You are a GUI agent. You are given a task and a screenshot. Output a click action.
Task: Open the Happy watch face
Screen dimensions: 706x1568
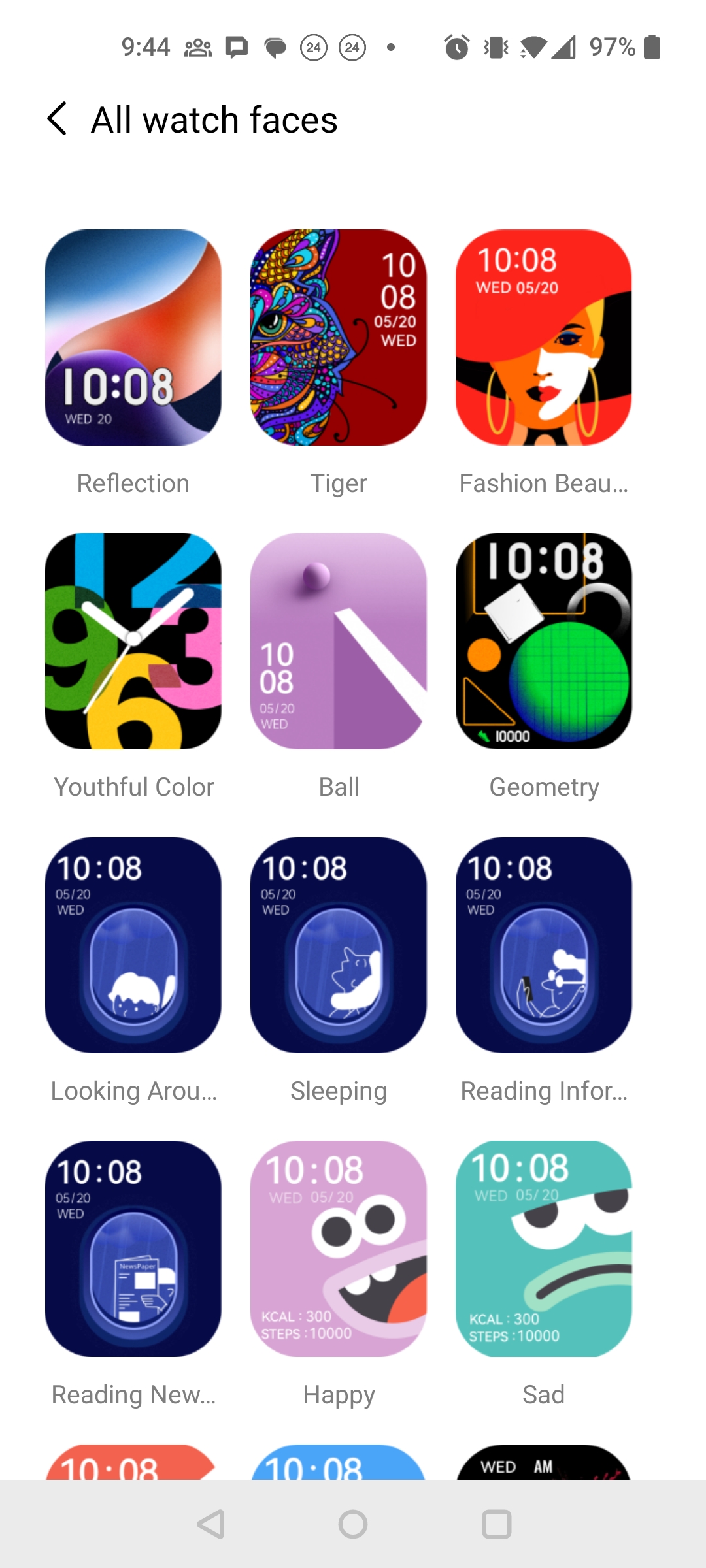click(x=339, y=1249)
